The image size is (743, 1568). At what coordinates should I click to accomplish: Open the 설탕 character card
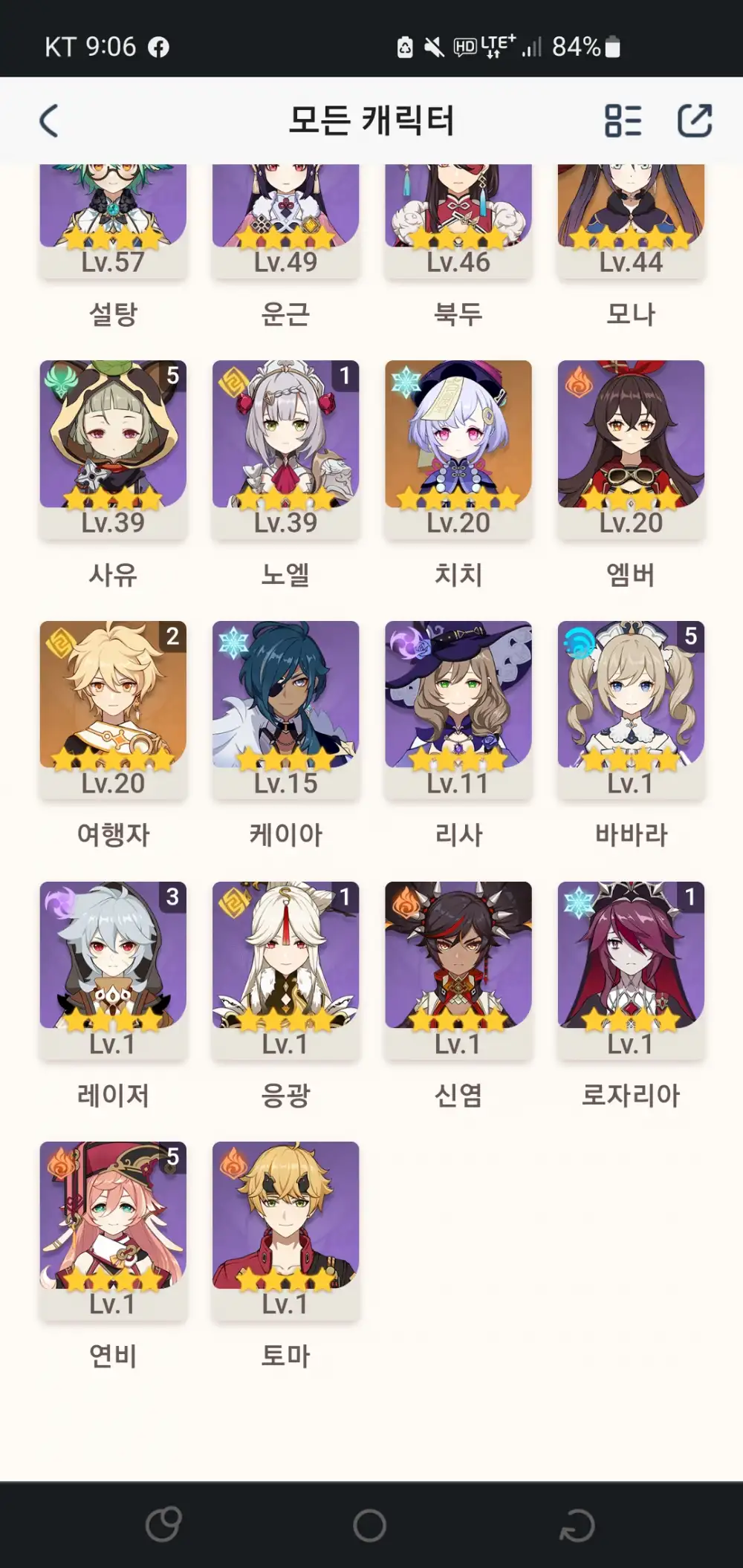tap(113, 223)
